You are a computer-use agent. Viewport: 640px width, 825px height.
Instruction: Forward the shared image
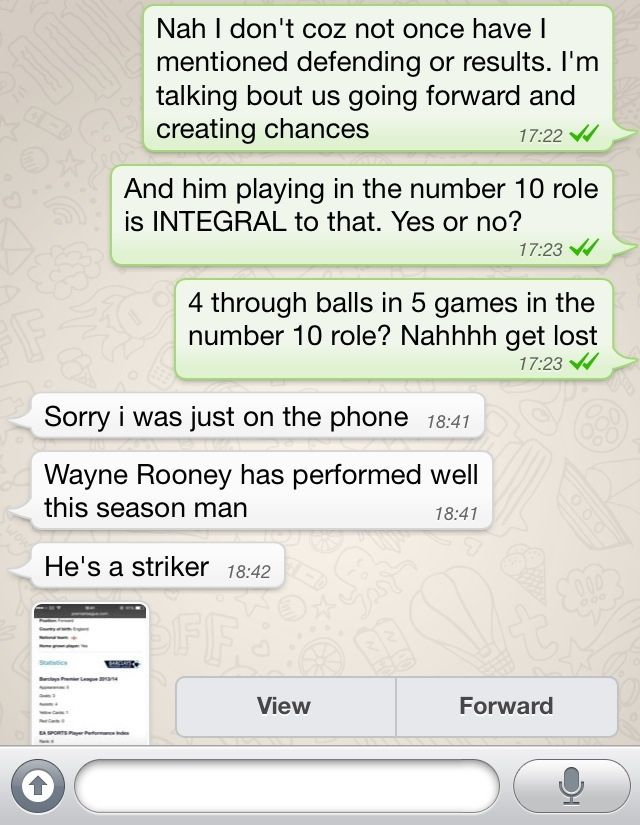pos(506,706)
